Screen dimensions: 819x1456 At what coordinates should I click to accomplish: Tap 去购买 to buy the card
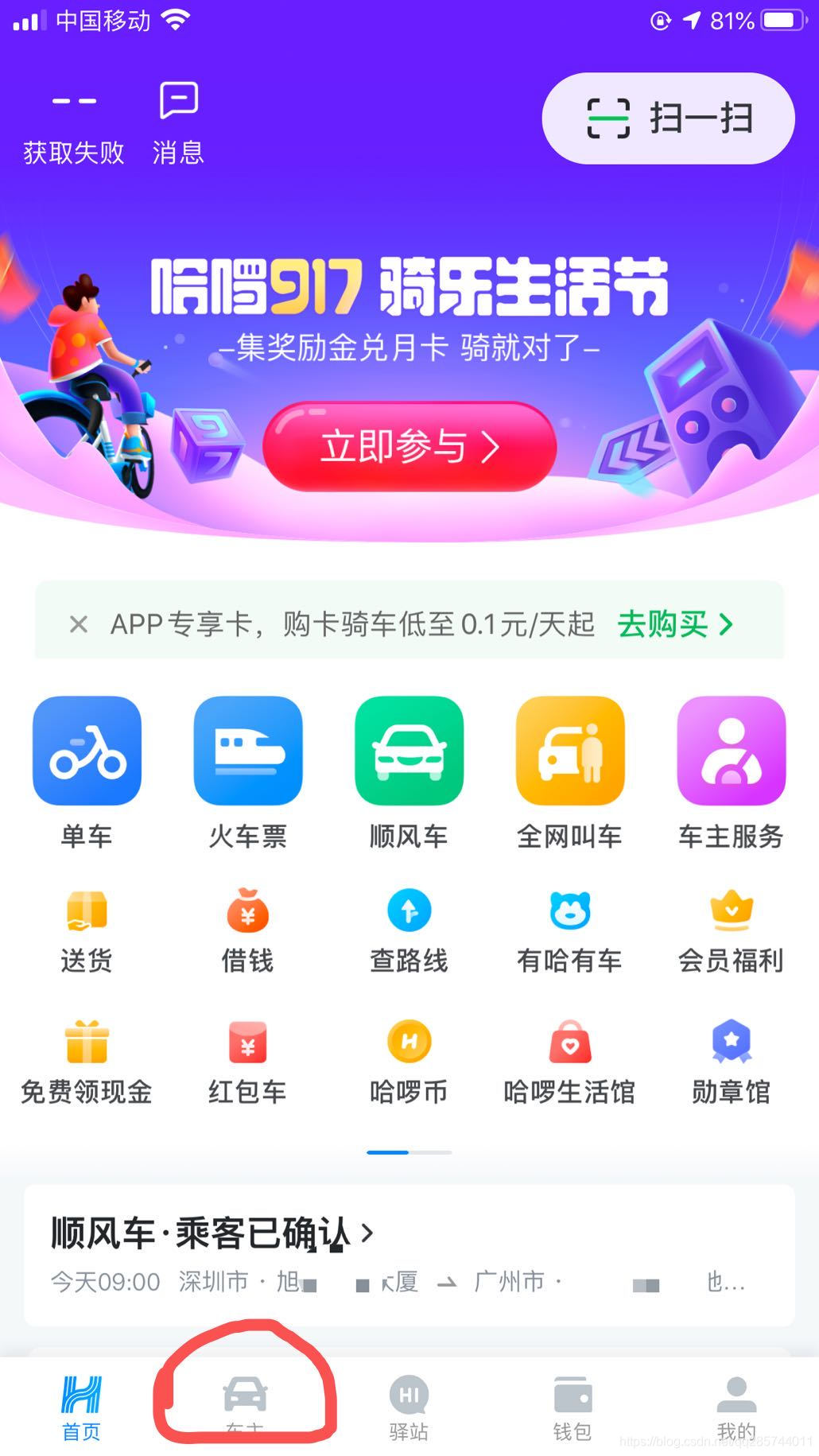[x=675, y=624]
